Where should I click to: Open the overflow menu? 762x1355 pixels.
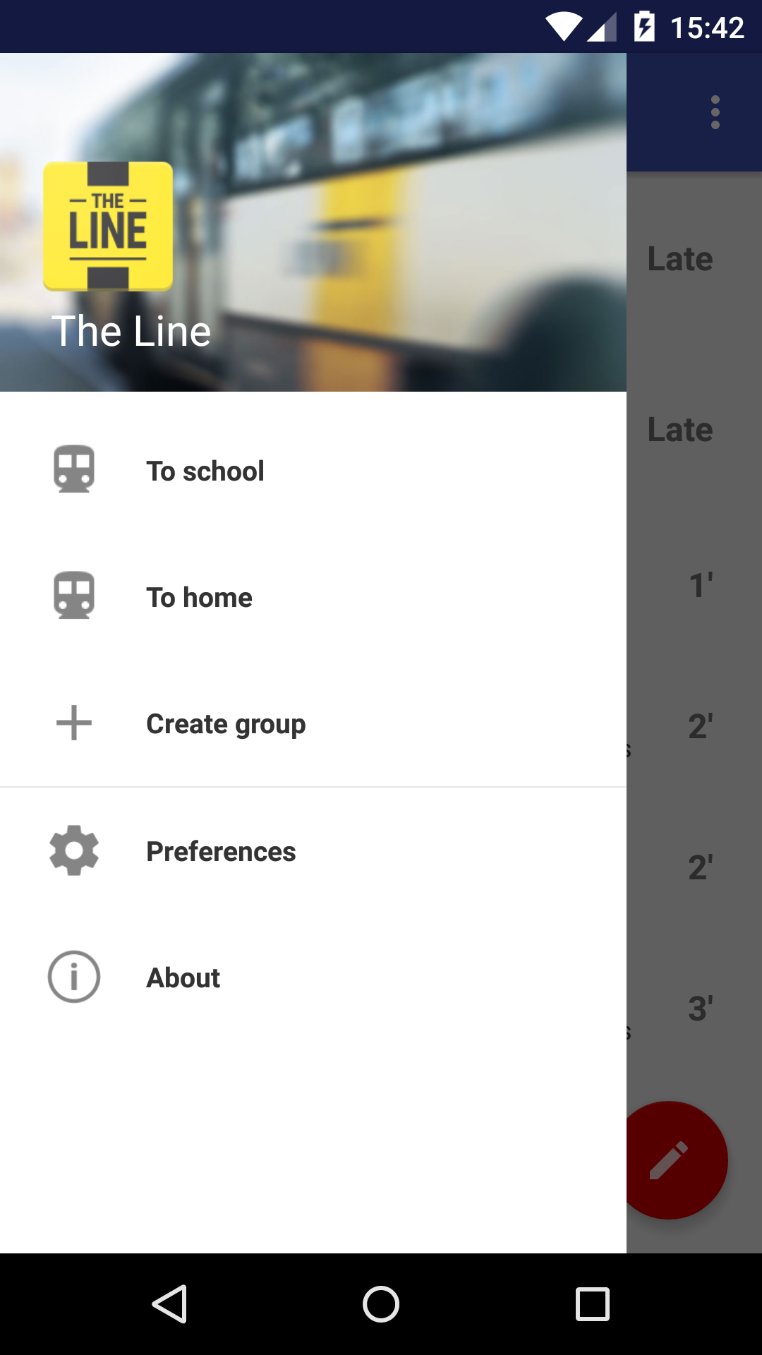[x=715, y=112]
